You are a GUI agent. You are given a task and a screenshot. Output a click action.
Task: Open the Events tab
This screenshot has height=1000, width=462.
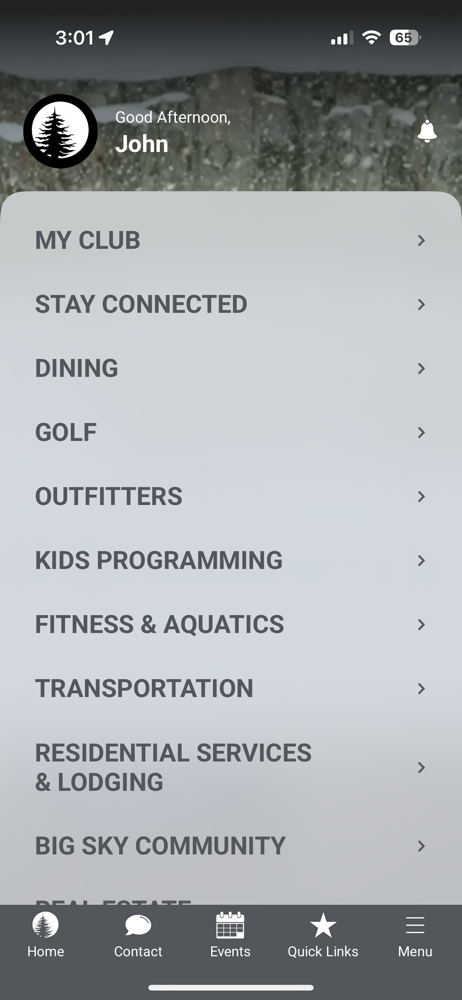230,935
